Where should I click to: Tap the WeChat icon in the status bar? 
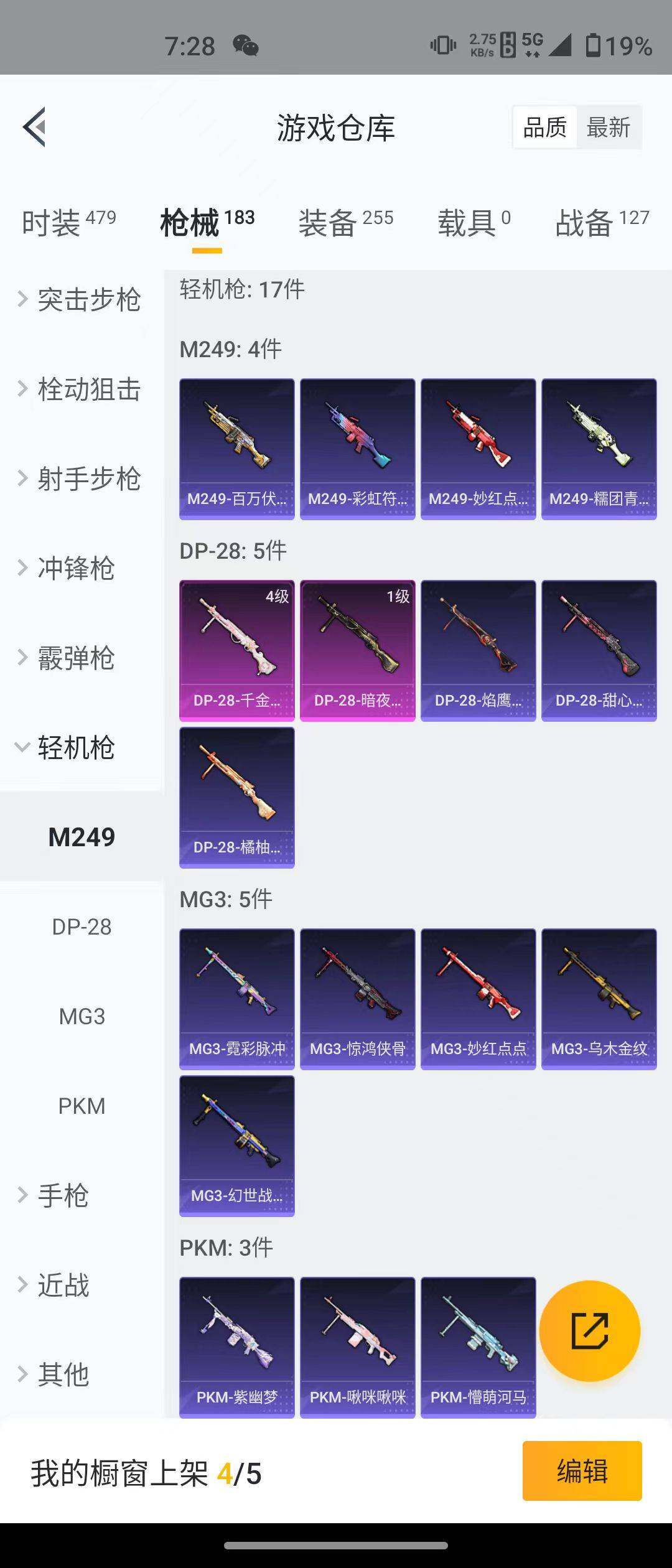(243, 45)
